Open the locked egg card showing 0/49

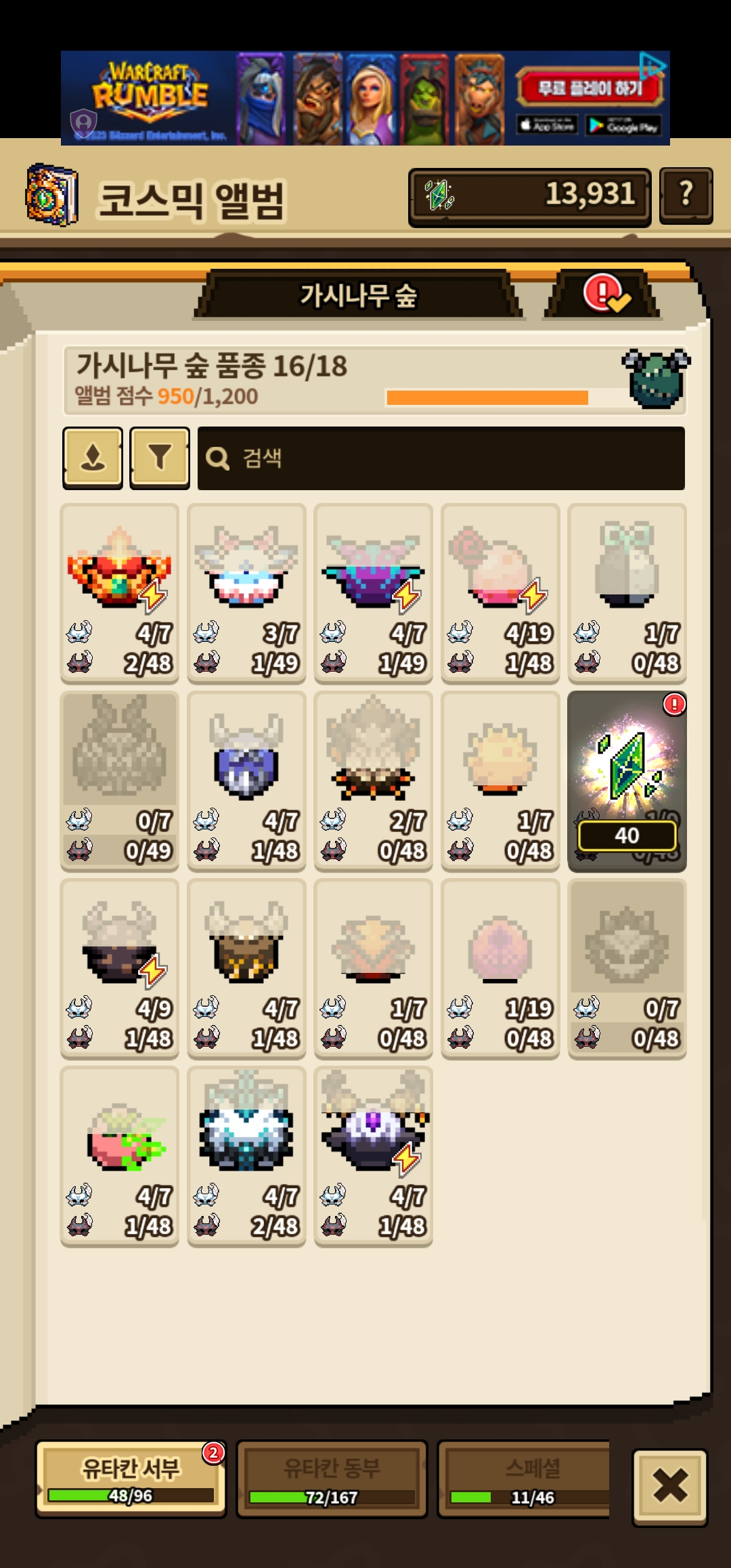(x=120, y=781)
